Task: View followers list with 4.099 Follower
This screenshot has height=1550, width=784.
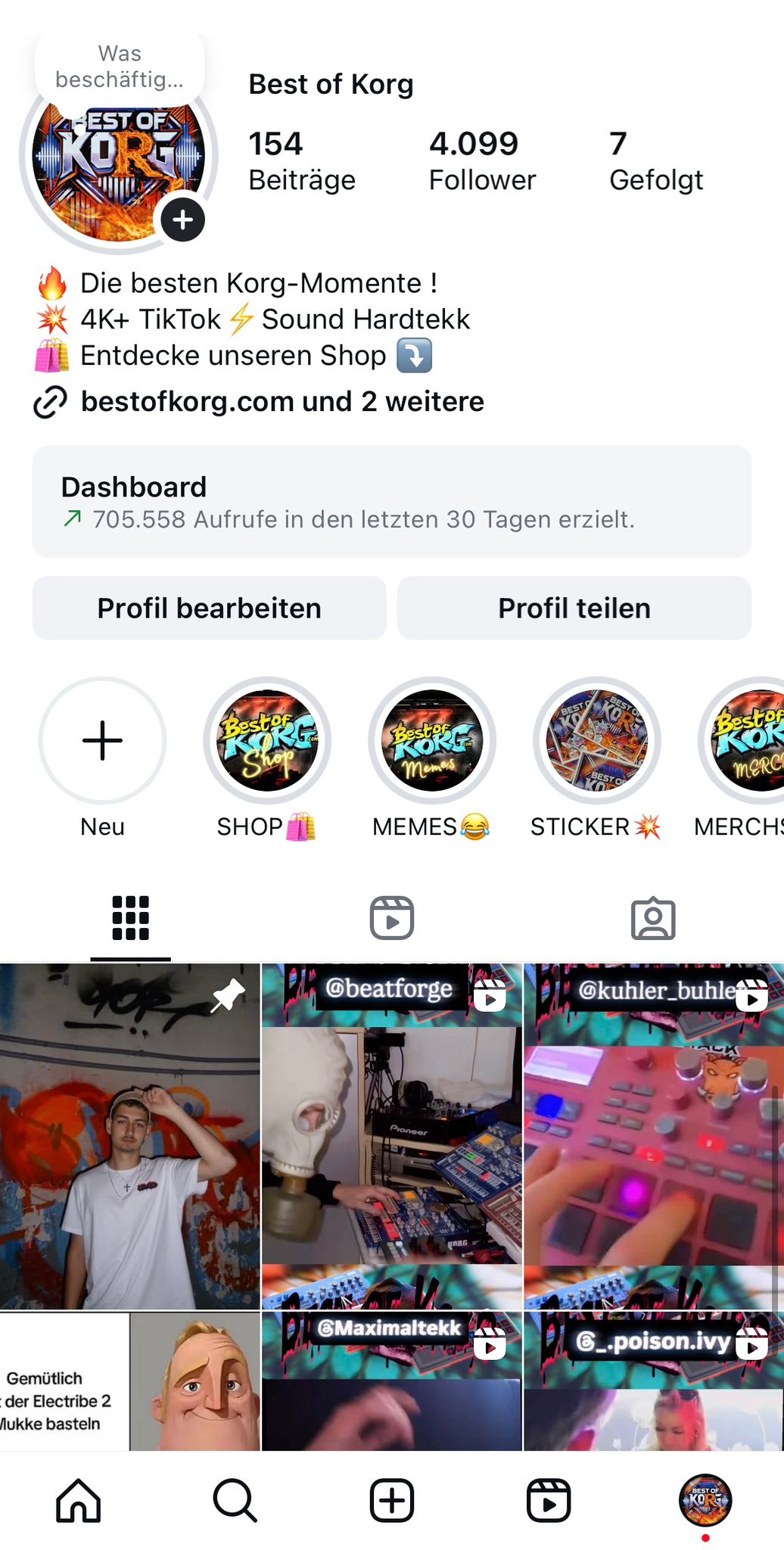Action: tap(482, 160)
